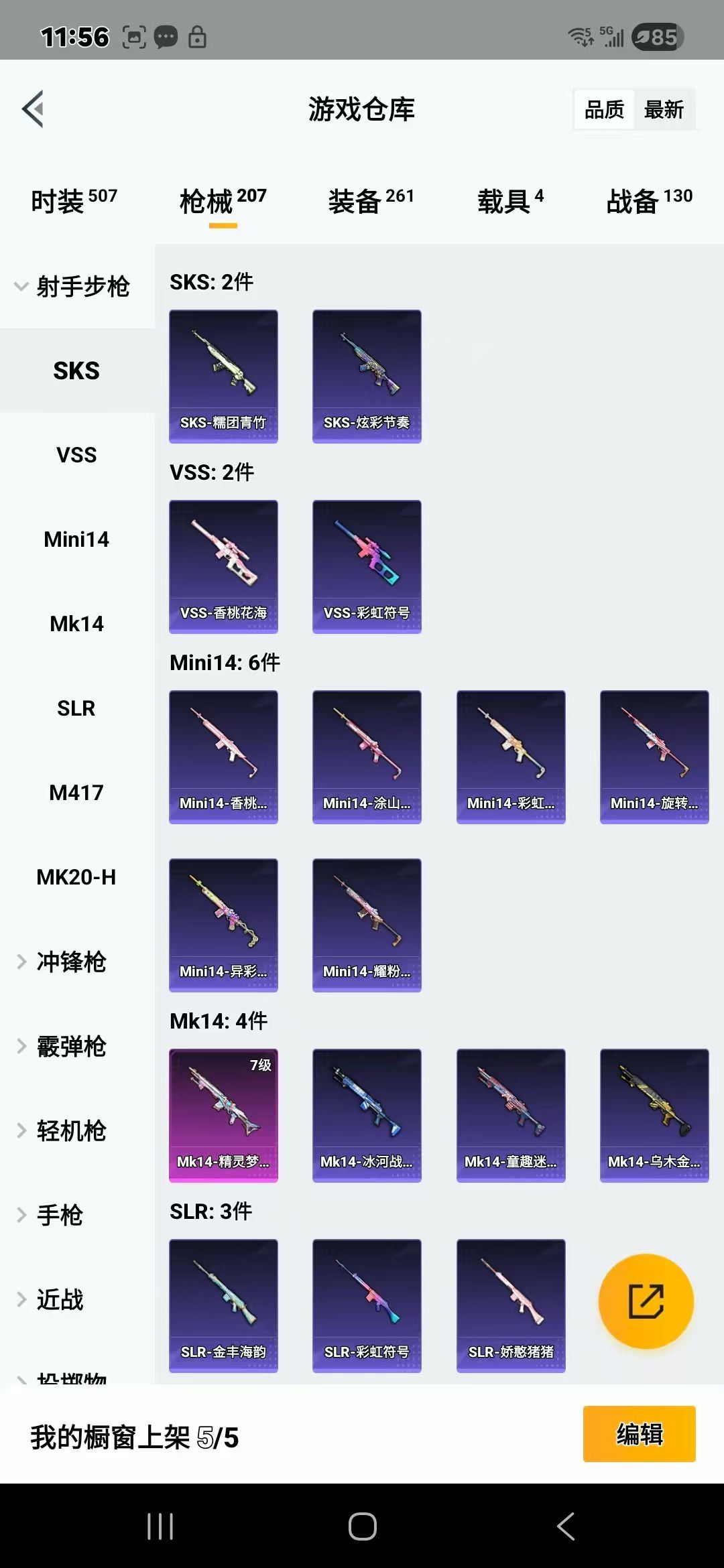The image size is (724, 1568).
Task: Tap the 编辑 button
Action: [639, 1434]
